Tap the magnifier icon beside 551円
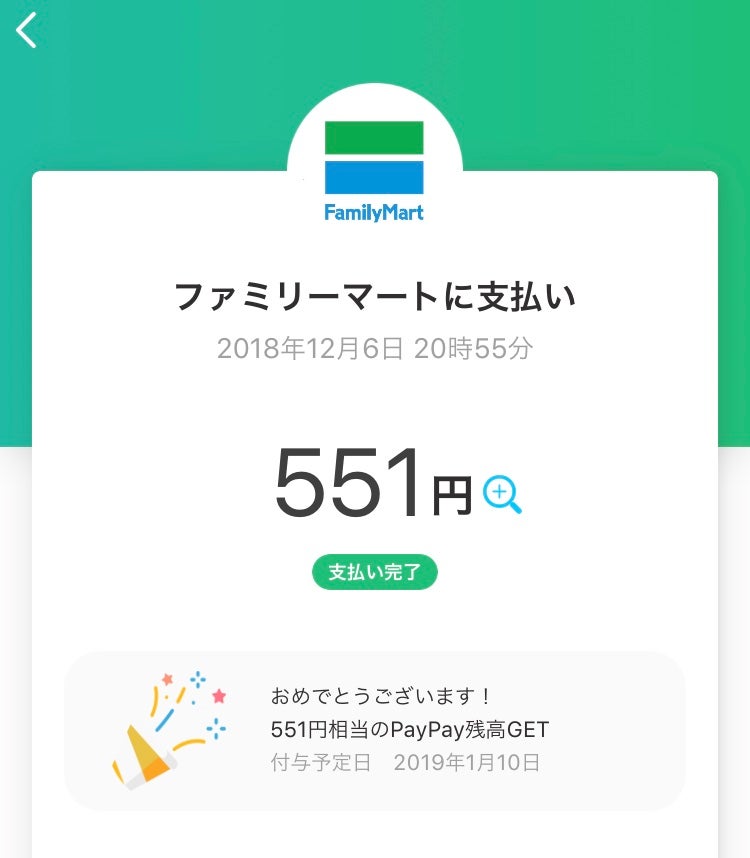Viewport: 750px width, 858px height. point(502,494)
